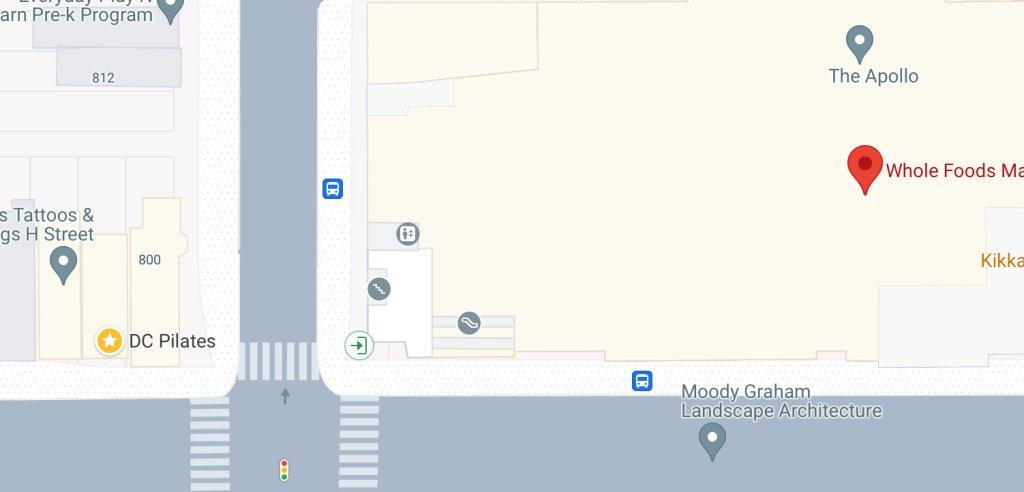Image resolution: width=1024 pixels, height=492 pixels.
Task: Select the Whole Foods Market red pin
Action: pyautogui.click(x=865, y=167)
